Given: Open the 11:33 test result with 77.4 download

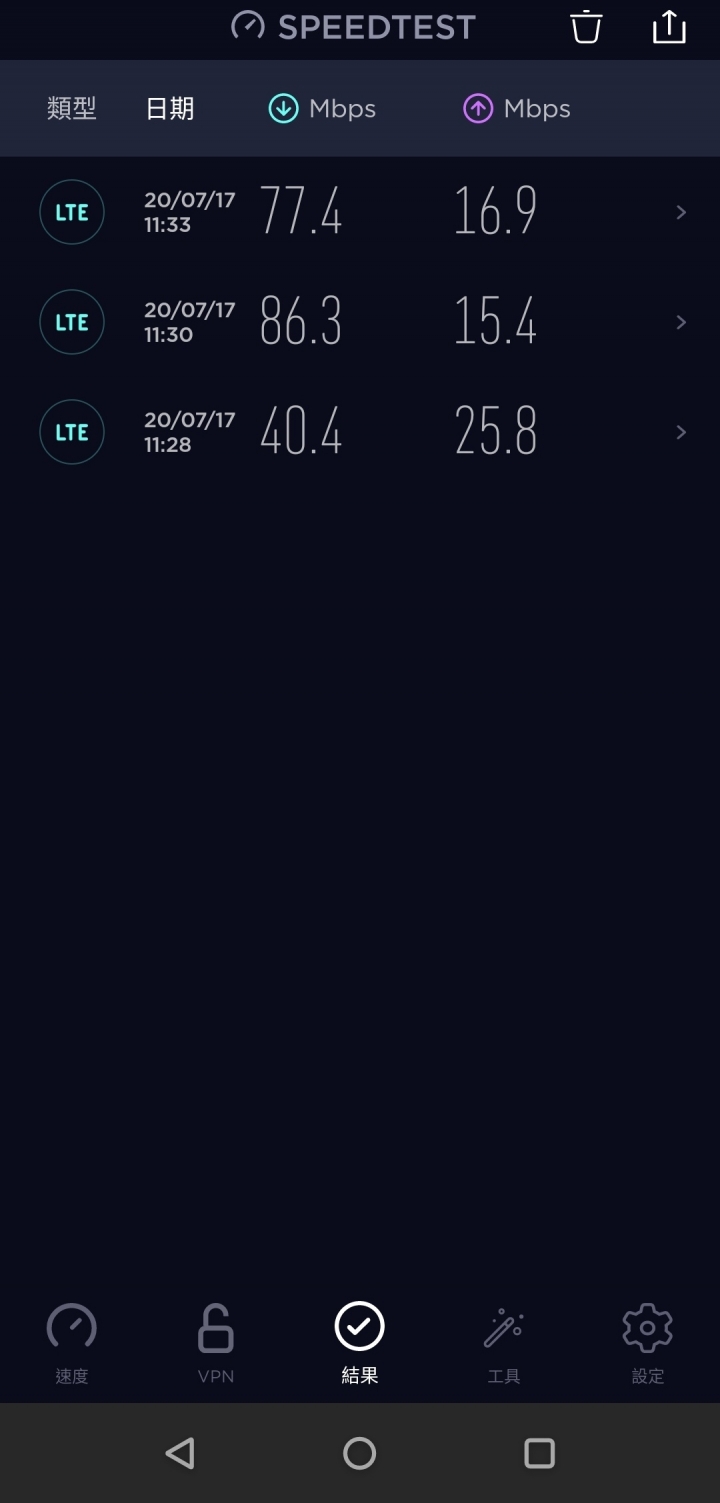Looking at the screenshot, I should point(360,212).
